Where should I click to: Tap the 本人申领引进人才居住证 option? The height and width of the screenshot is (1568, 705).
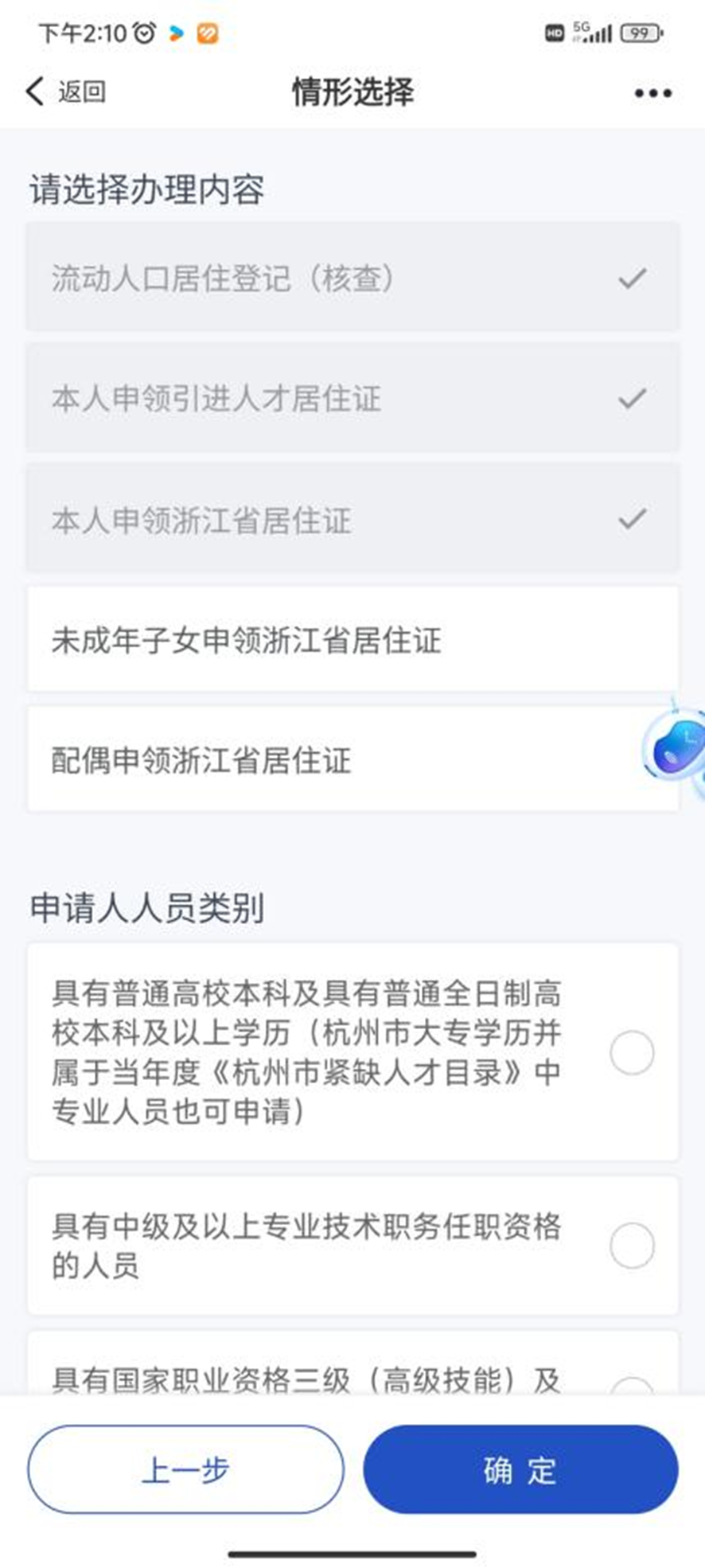pyautogui.click(x=352, y=398)
